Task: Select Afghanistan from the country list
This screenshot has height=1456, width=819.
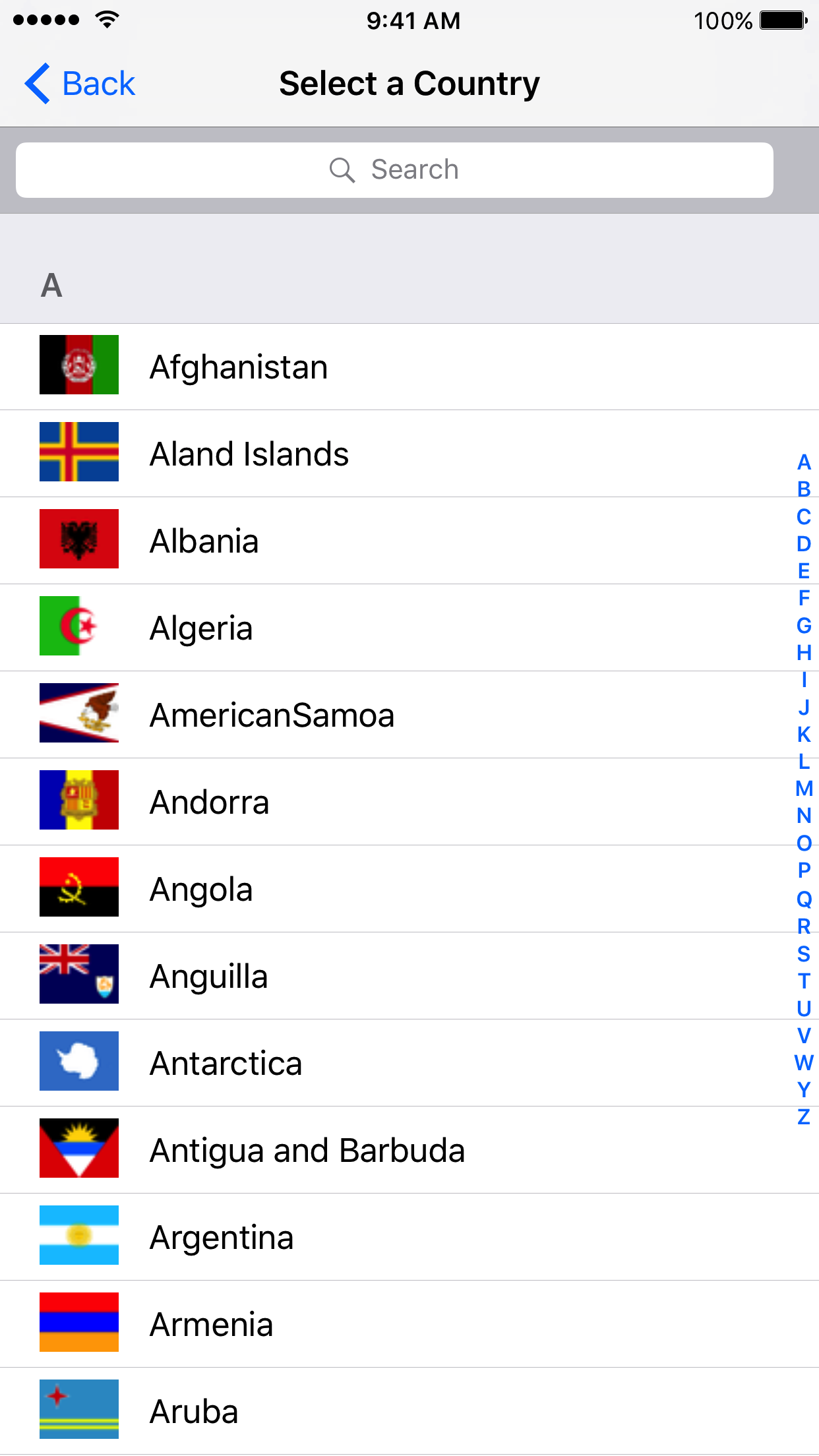Action: point(239,367)
